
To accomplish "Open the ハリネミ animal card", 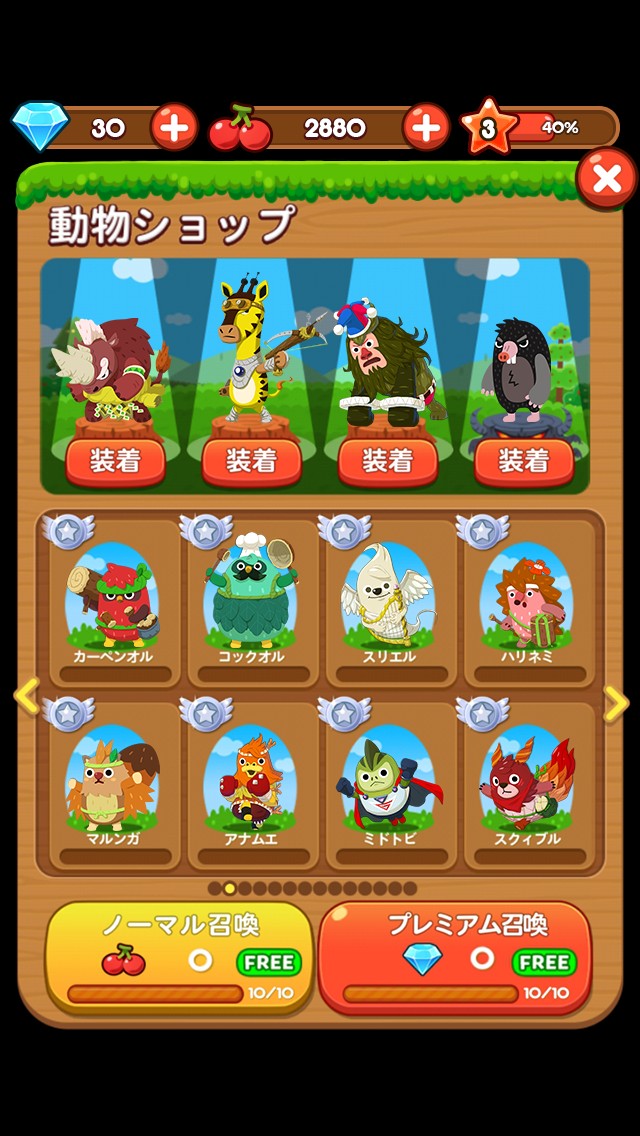I will coord(526,600).
